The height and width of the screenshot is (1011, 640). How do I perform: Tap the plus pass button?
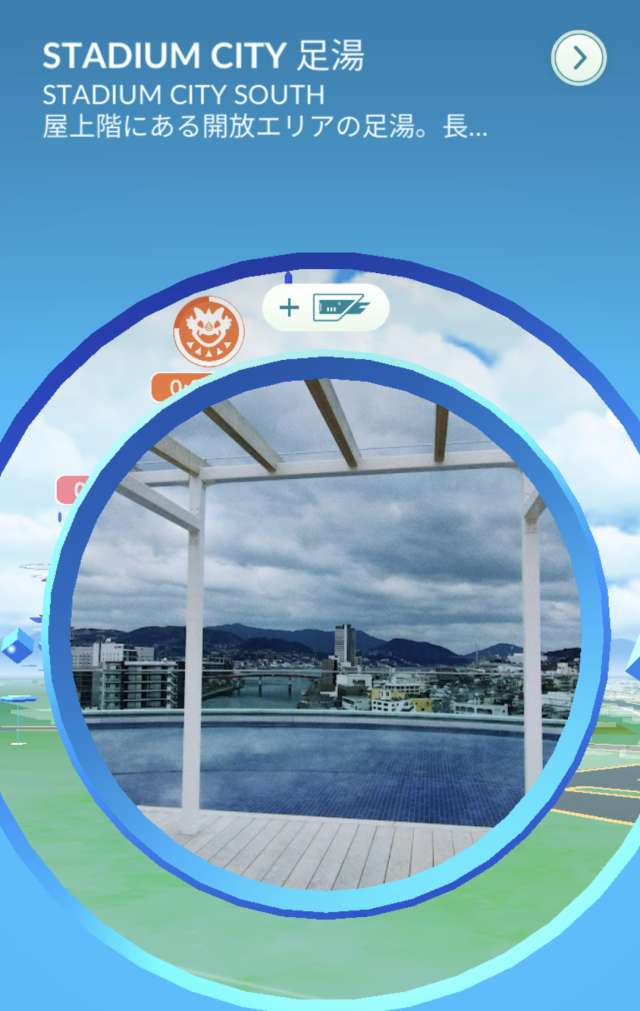(325, 308)
